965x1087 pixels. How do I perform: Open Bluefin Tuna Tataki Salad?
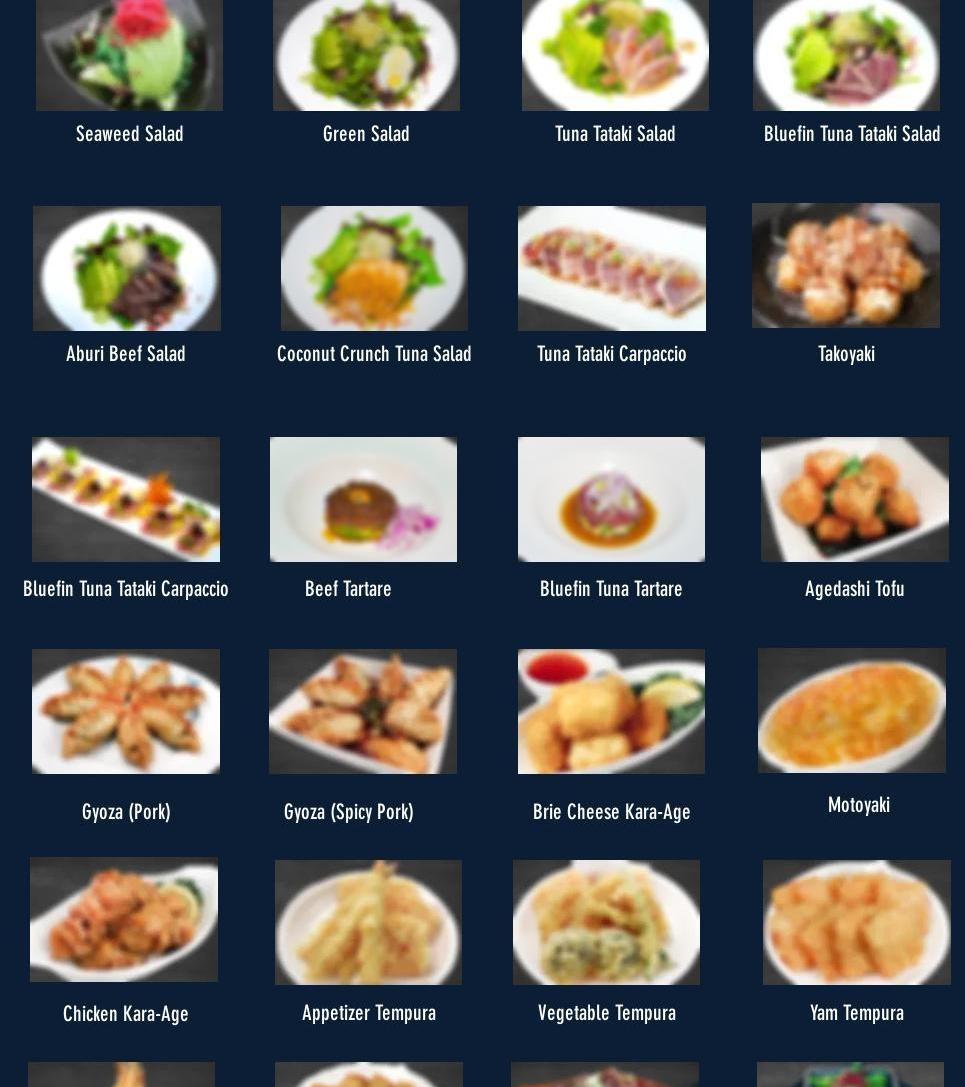[846, 55]
